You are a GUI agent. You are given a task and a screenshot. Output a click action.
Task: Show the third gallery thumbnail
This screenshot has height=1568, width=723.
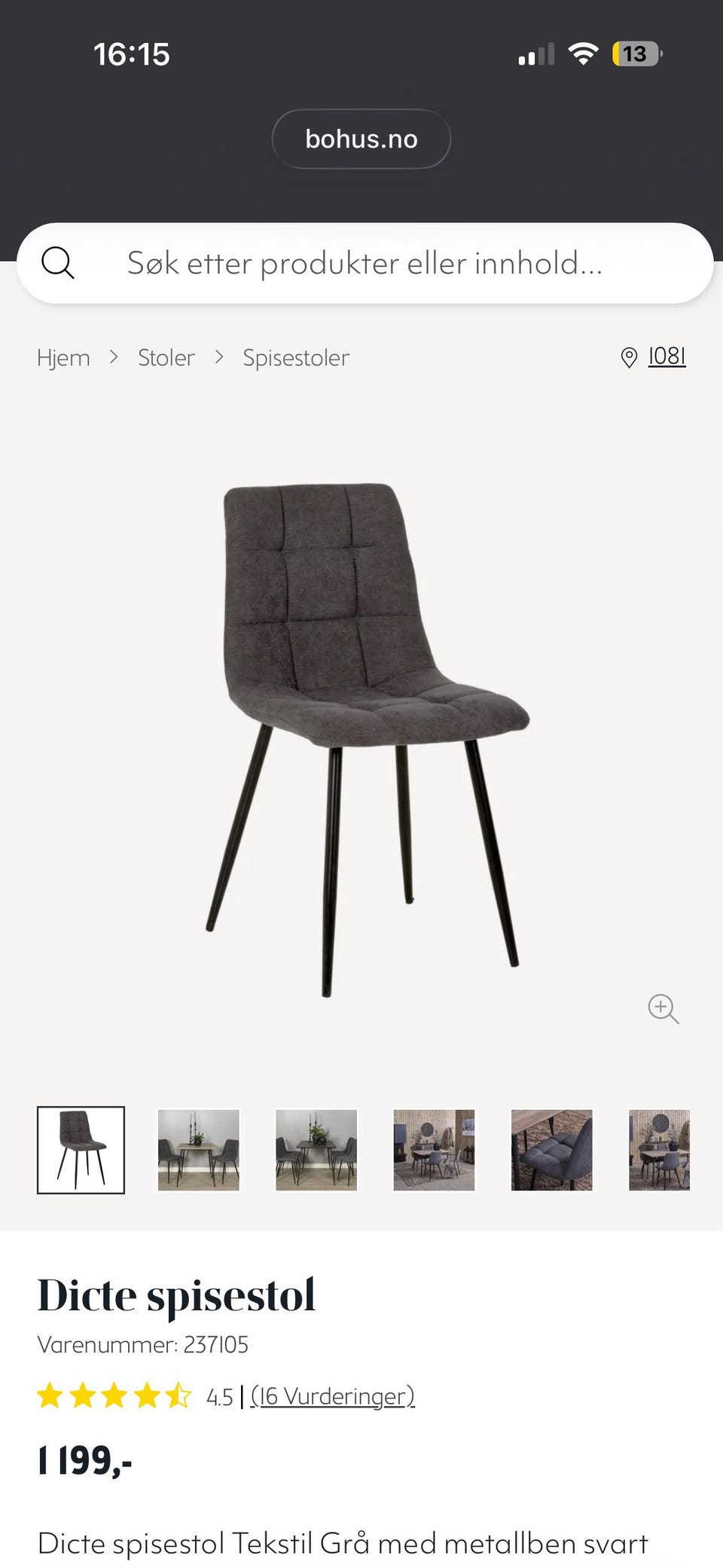pos(316,1150)
